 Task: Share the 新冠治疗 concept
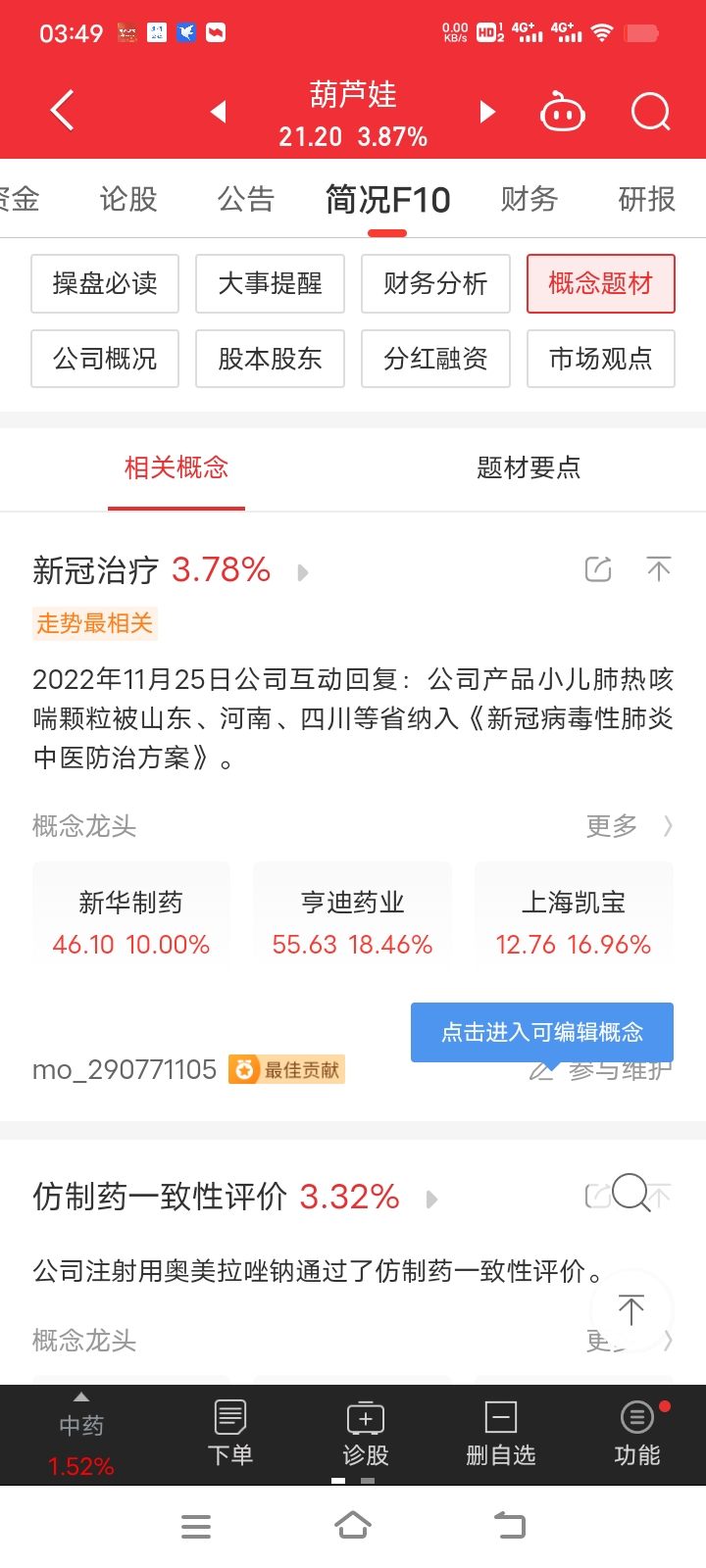[x=598, y=569]
